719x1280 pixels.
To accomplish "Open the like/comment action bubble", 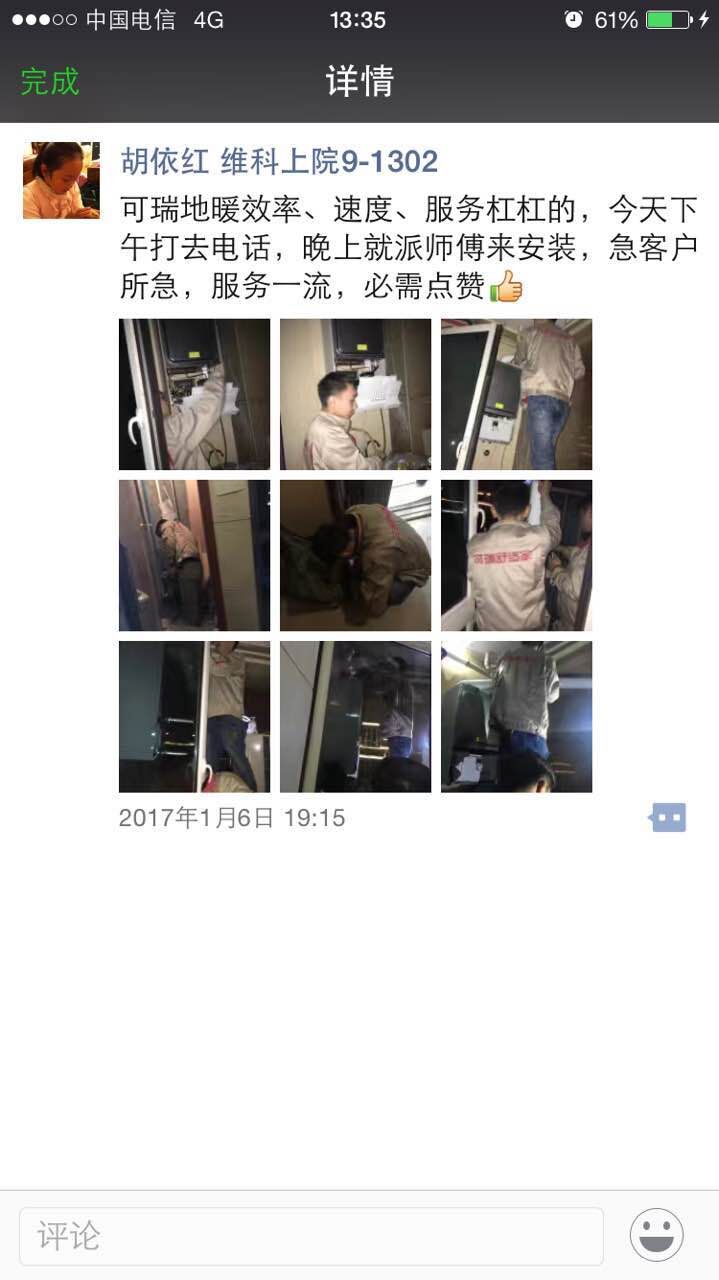I will click(x=668, y=817).
